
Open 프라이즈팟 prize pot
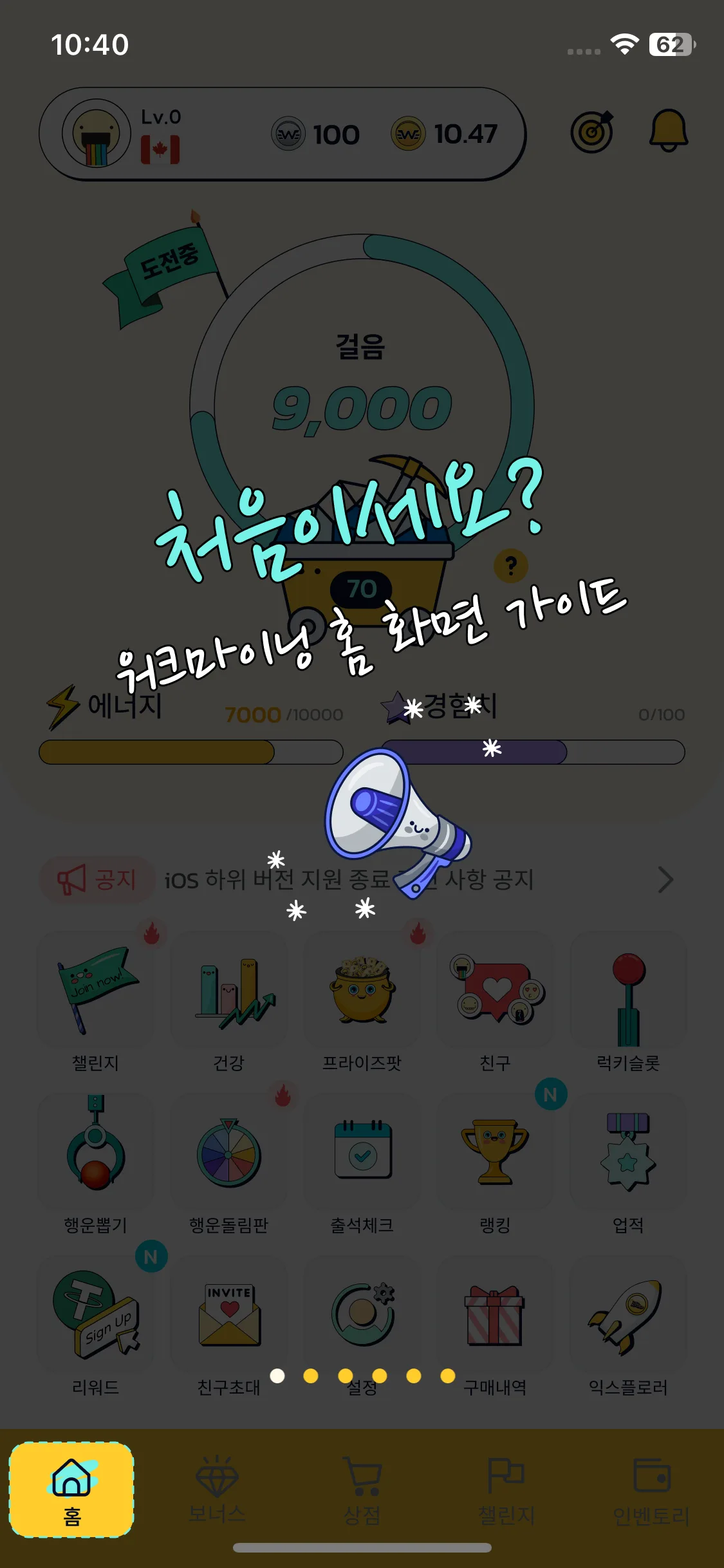tap(362, 999)
